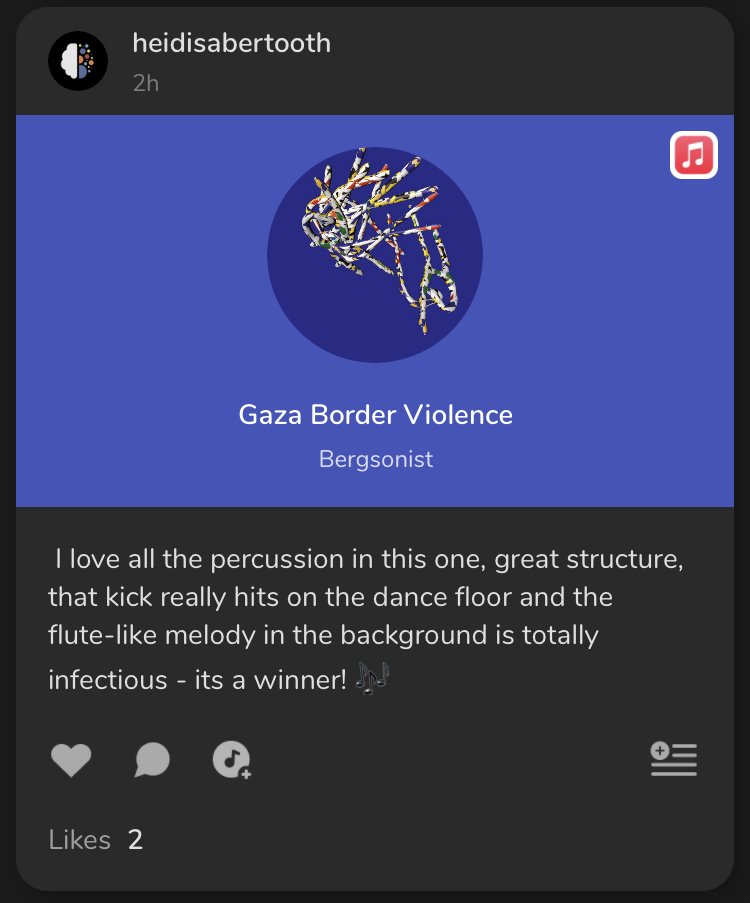Add the song to a playlist

click(673, 760)
